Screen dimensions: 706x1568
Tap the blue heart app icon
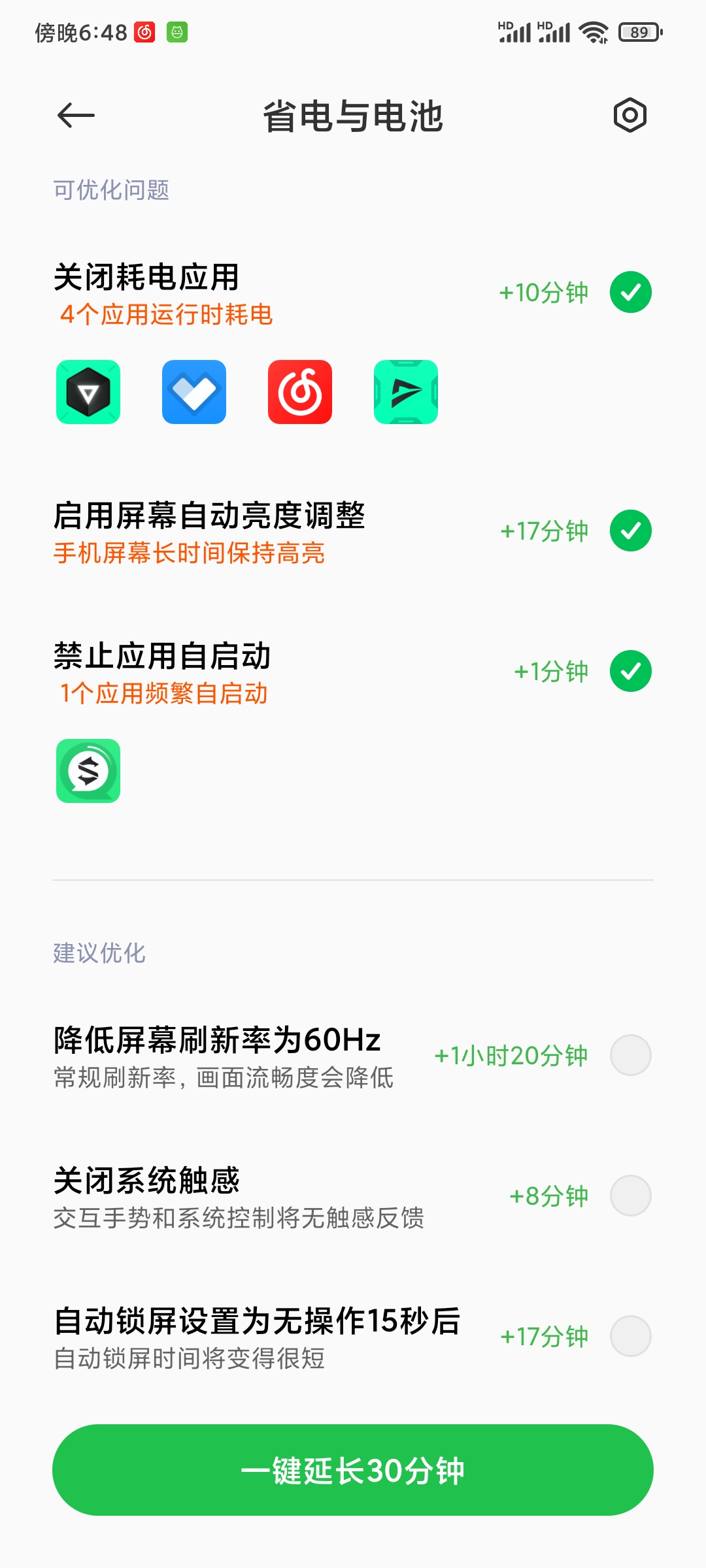click(x=194, y=392)
